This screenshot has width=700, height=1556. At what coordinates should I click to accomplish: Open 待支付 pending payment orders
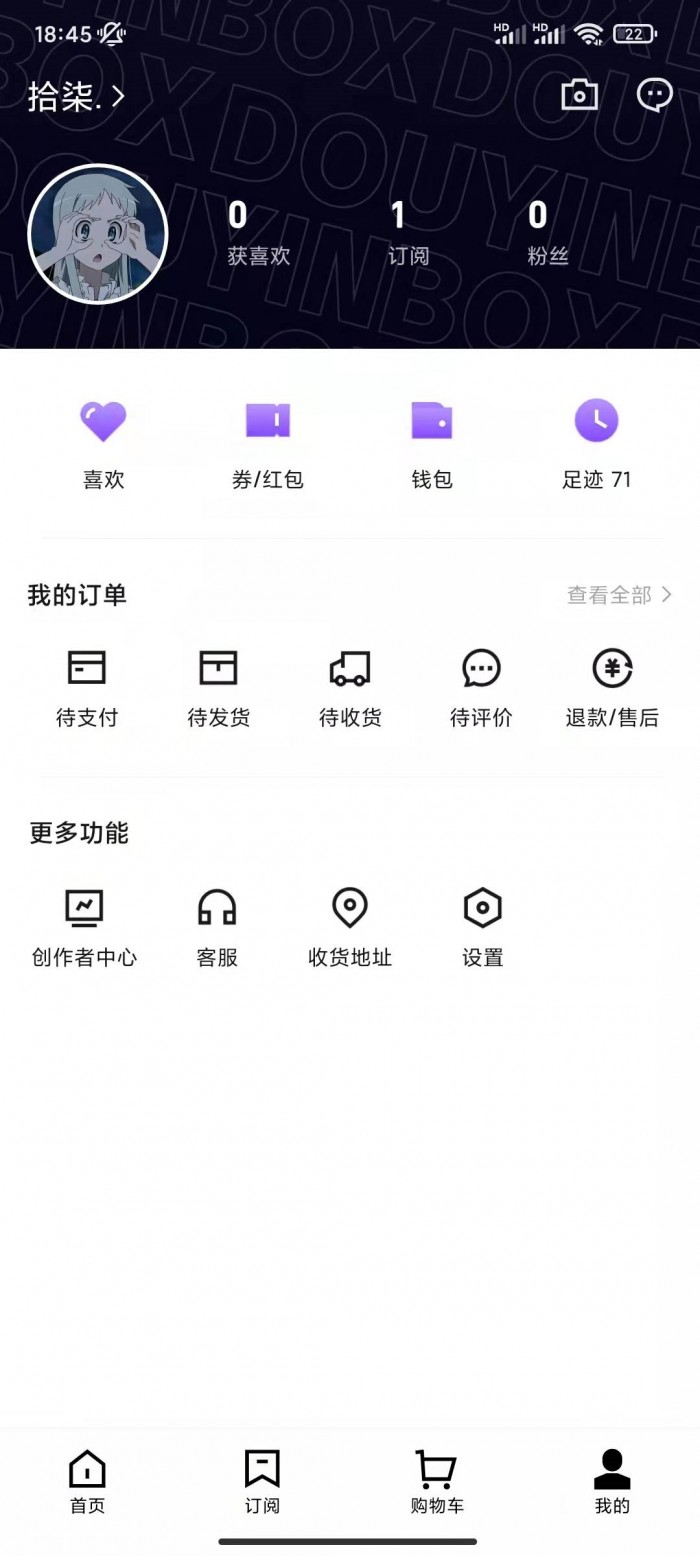[87, 688]
